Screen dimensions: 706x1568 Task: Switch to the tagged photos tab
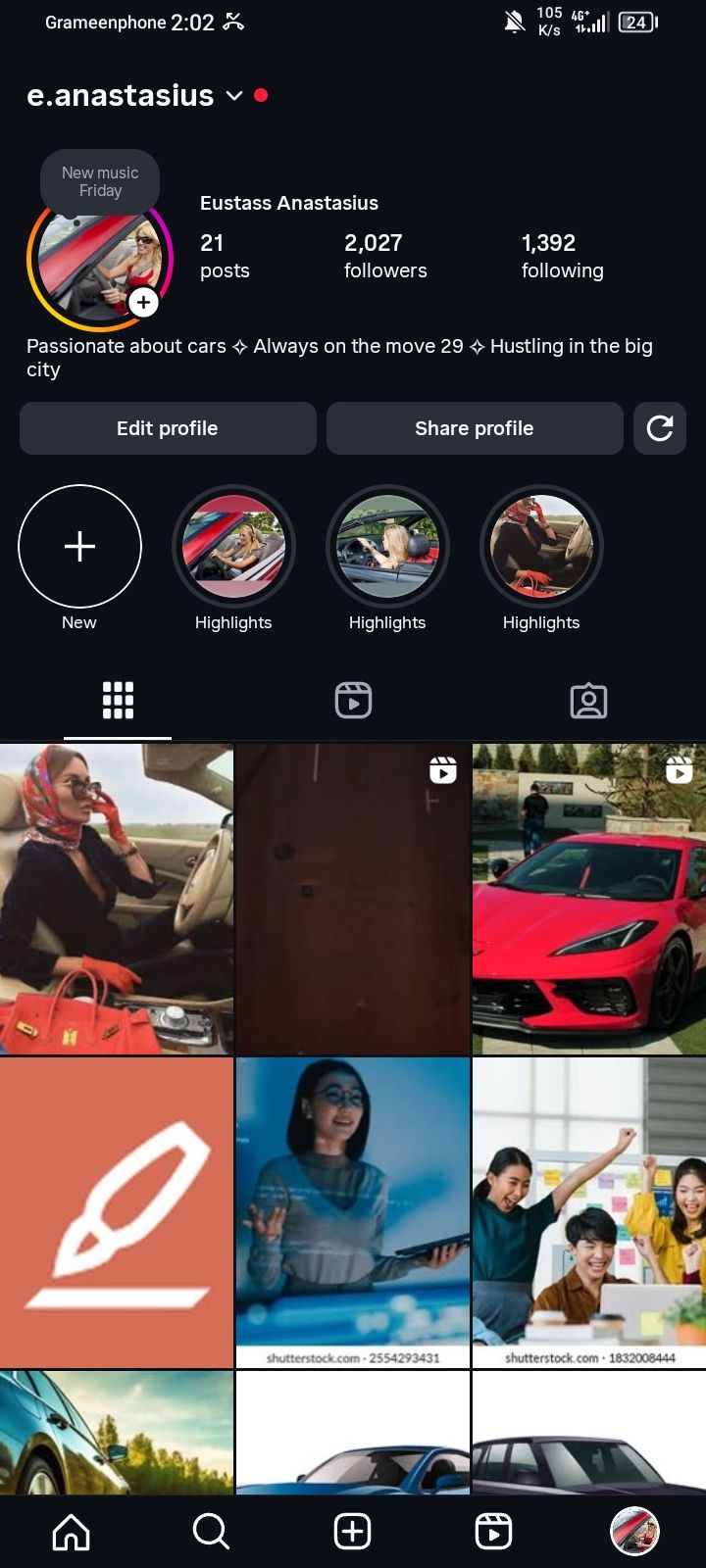(588, 701)
